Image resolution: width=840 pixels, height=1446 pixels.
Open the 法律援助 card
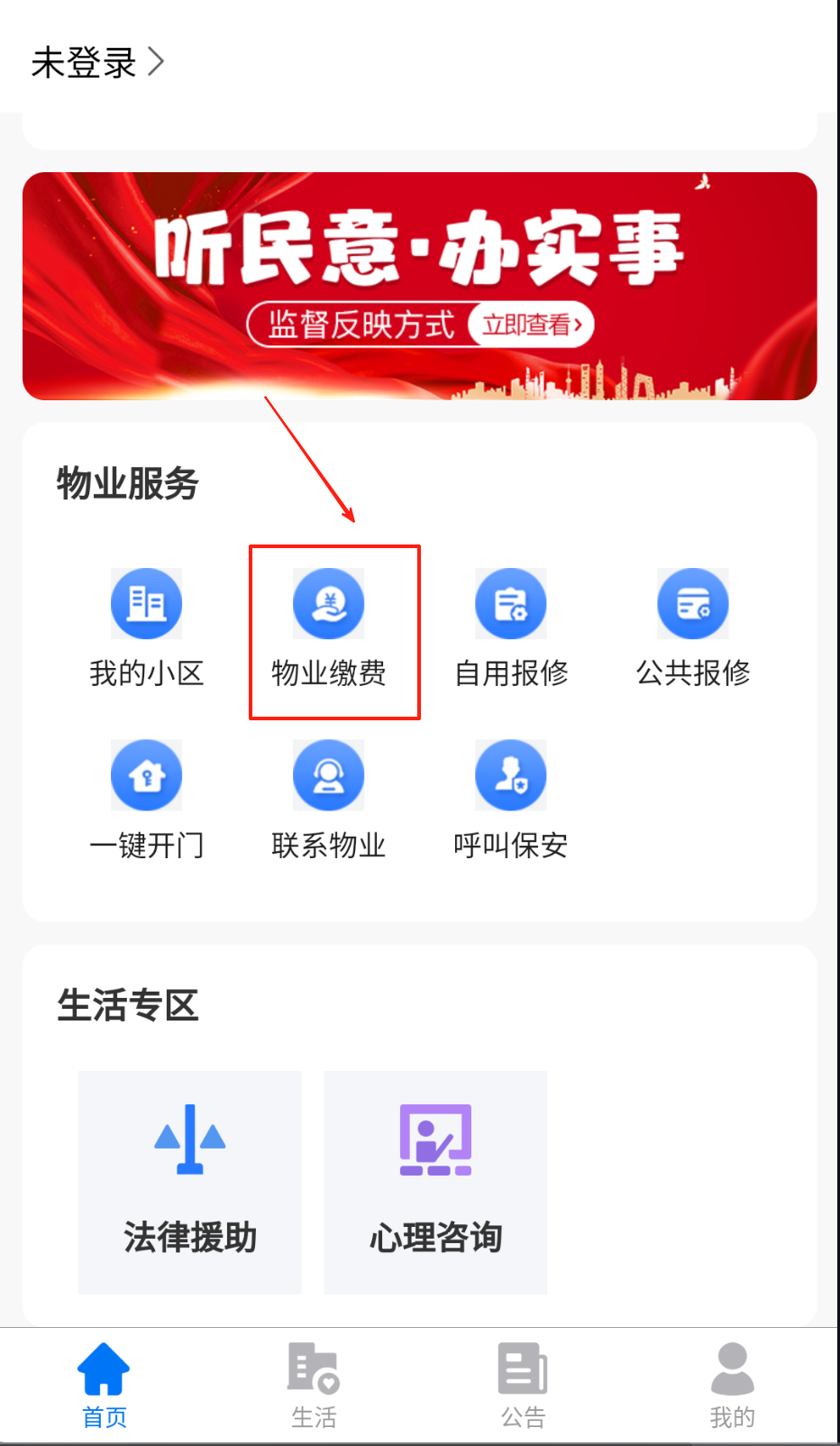click(190, 1182)
